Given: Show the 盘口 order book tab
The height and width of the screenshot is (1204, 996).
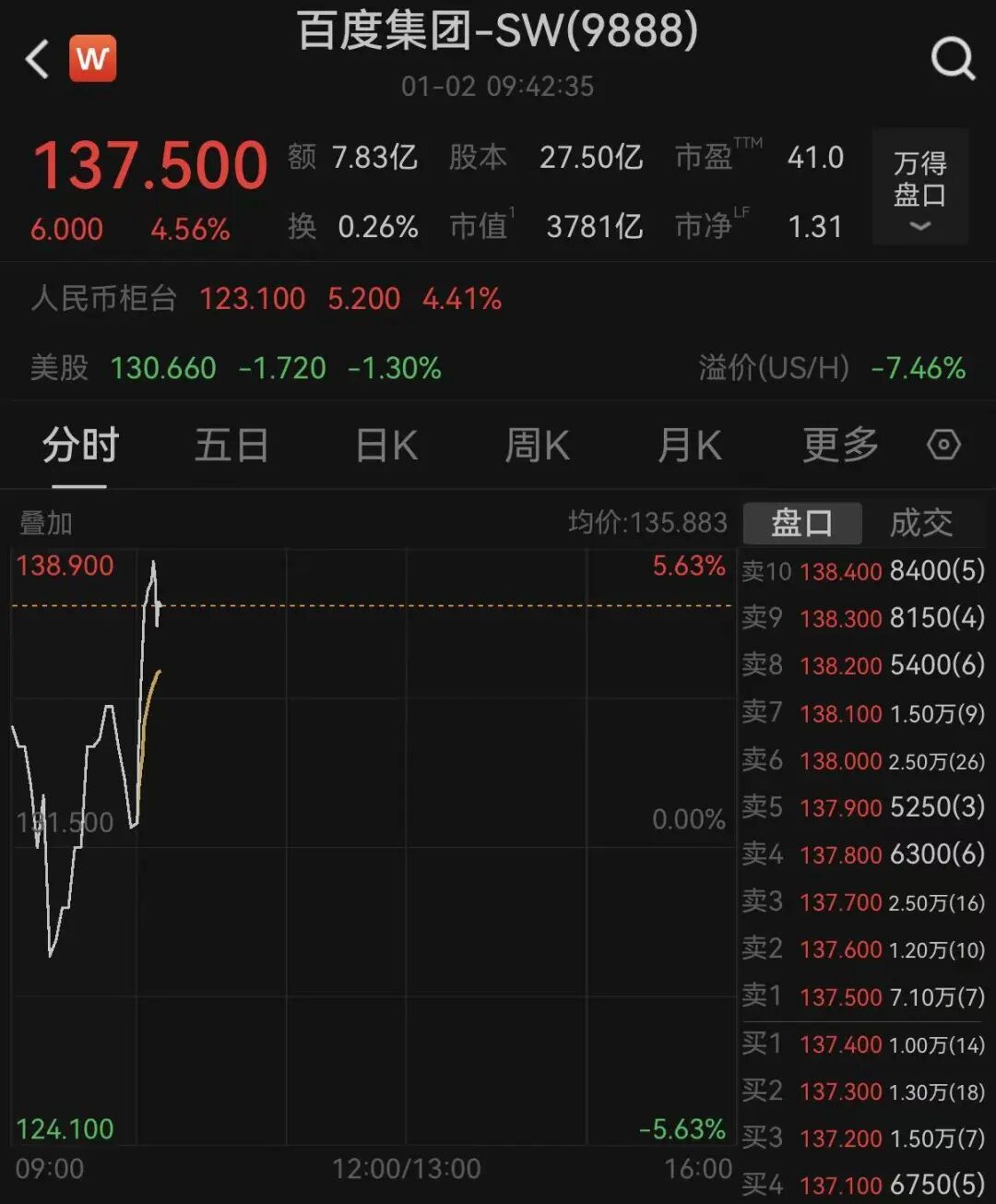Looking at the screenshot, I should [x=801, y=523].
